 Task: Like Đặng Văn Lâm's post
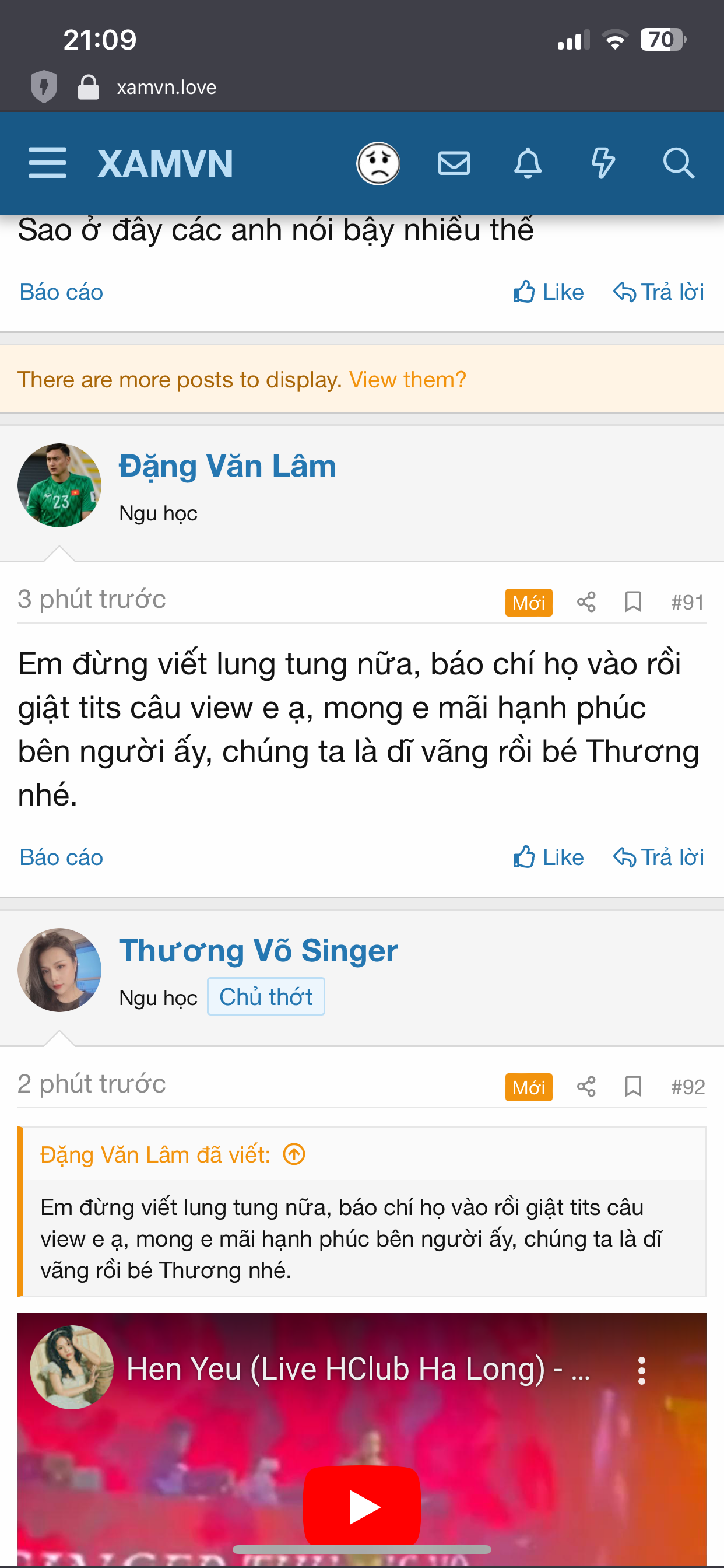(548, 857)
